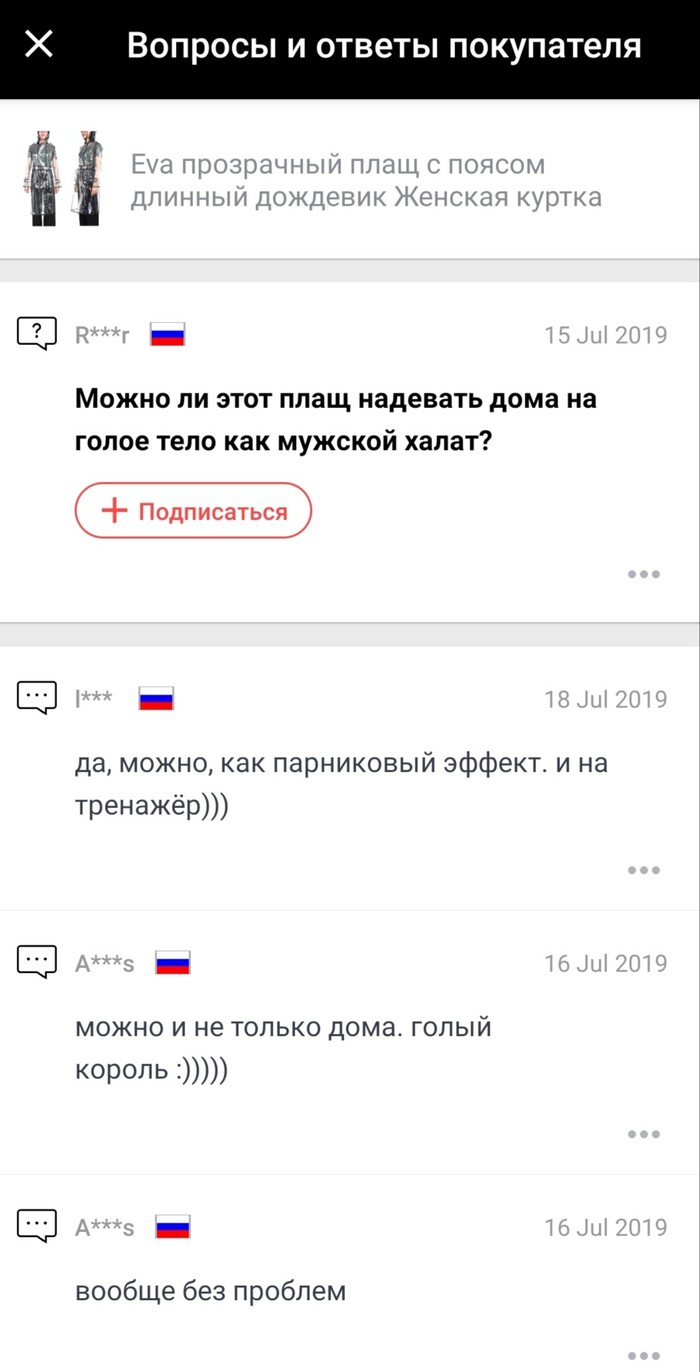700x1372 pixels.
Task: Open more options for R***r's question
Action: [643, 574]
